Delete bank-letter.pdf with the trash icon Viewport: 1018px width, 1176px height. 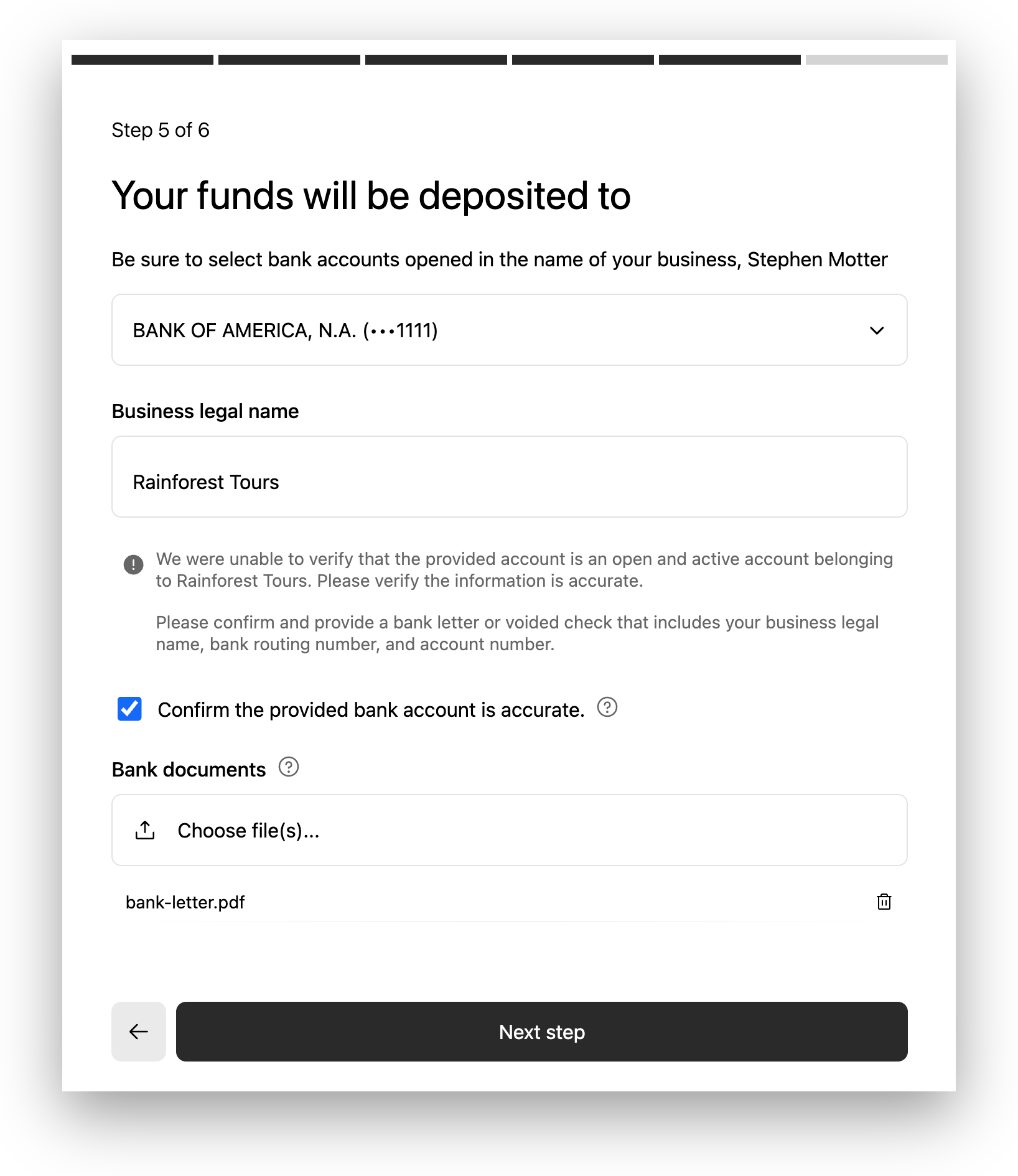point(884,902)
